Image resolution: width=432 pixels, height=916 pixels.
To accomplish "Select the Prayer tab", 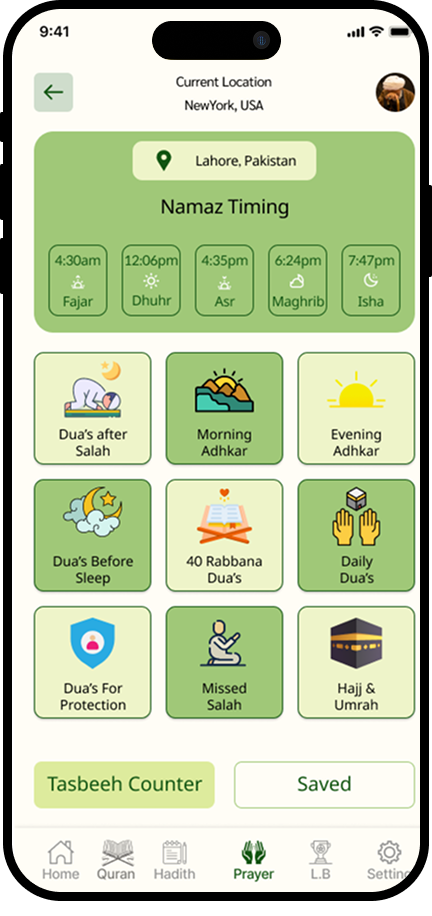I will (254, 860).
